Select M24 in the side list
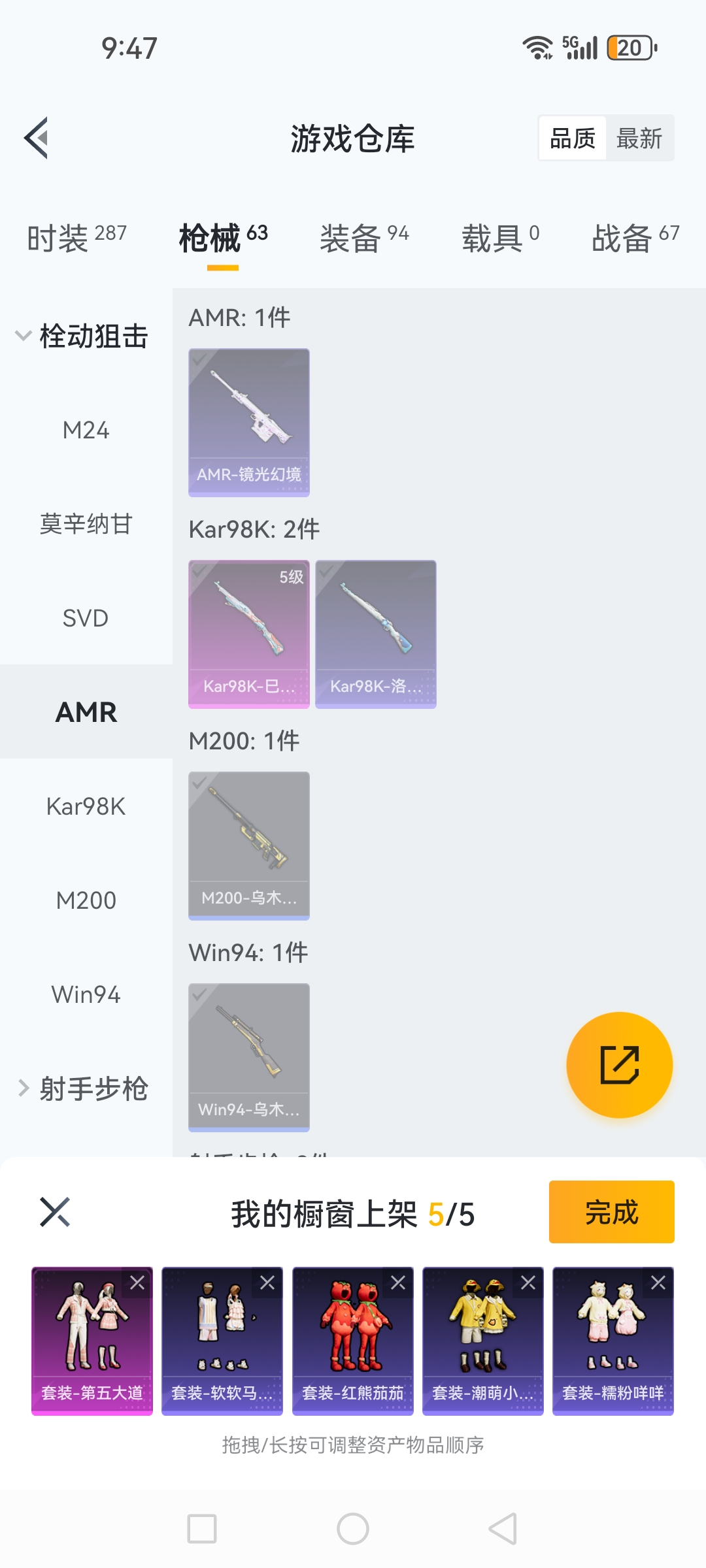706x1568 pixels. click(x=86, y=430)
